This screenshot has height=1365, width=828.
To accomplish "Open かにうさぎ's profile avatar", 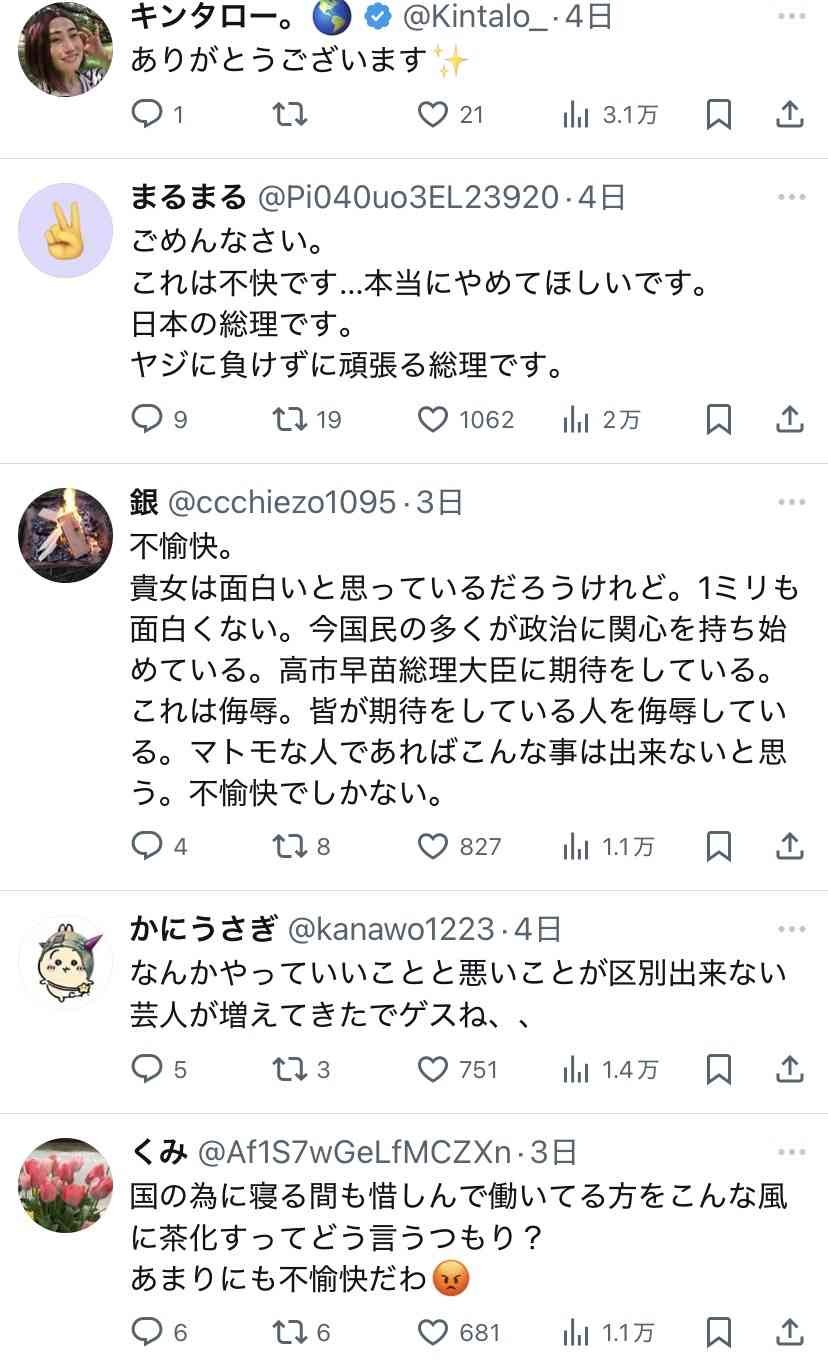I will point(65,962).
